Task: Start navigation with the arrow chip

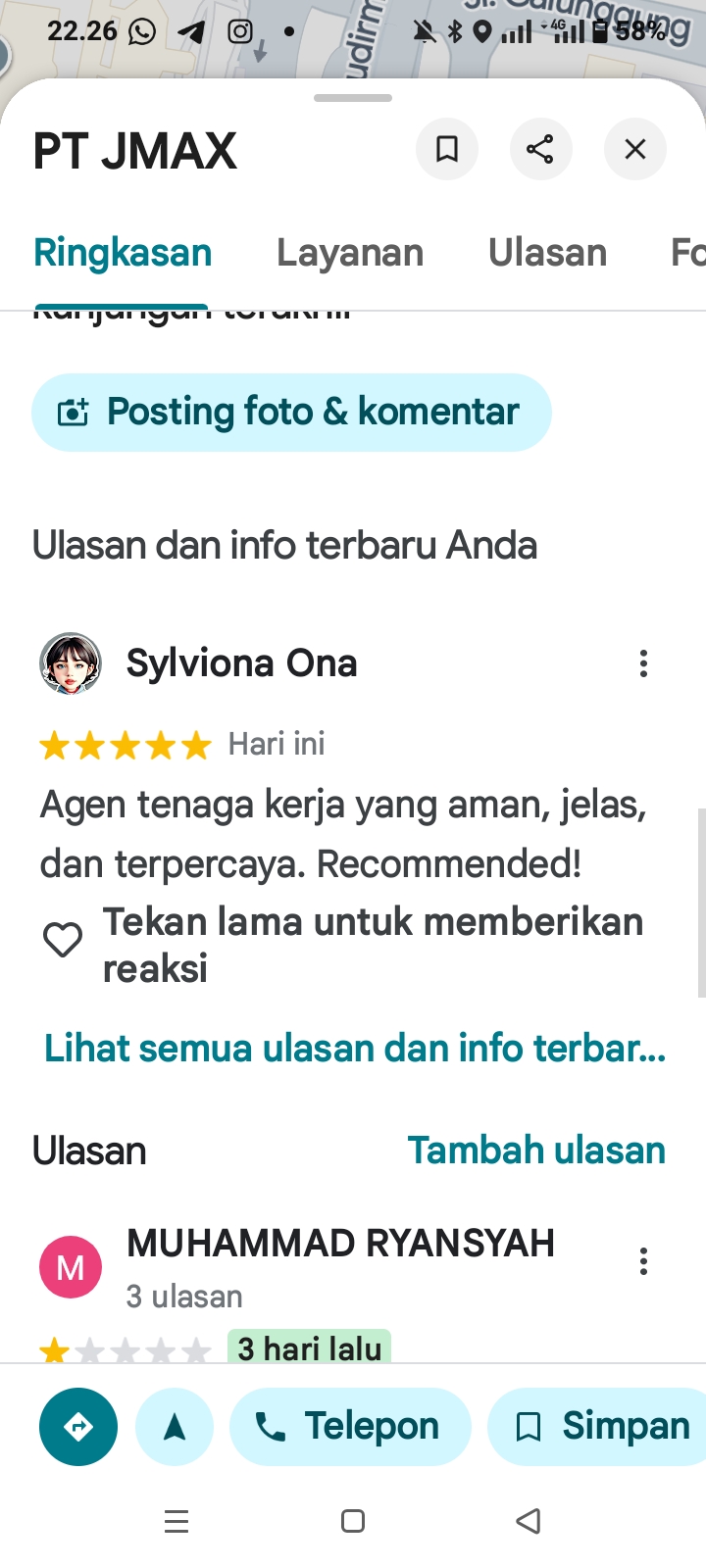Action: pyautogui.click(x=175, y=1427)
